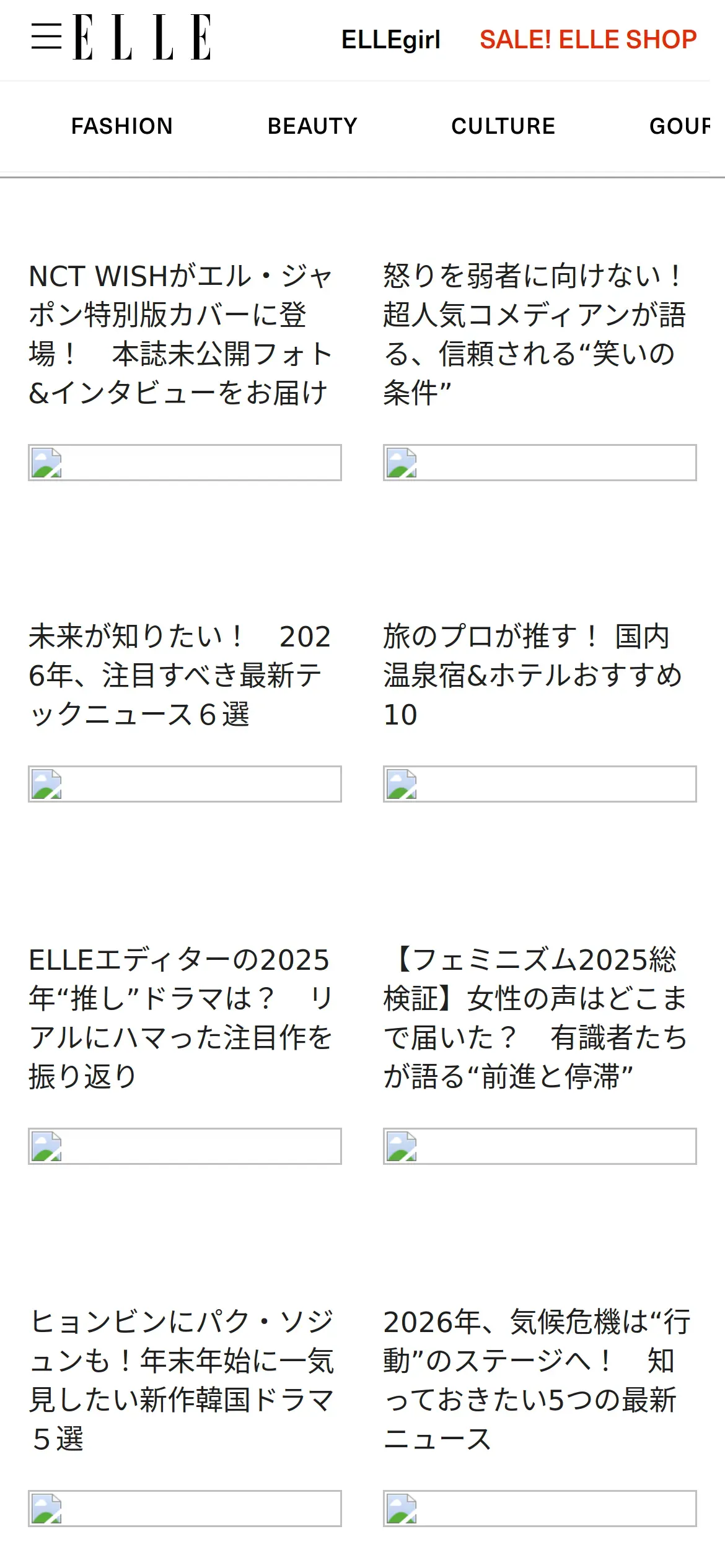Viewport: 725px width, 1568px height.
Task: Open the hamburger menu
Action: coord(46,37)
